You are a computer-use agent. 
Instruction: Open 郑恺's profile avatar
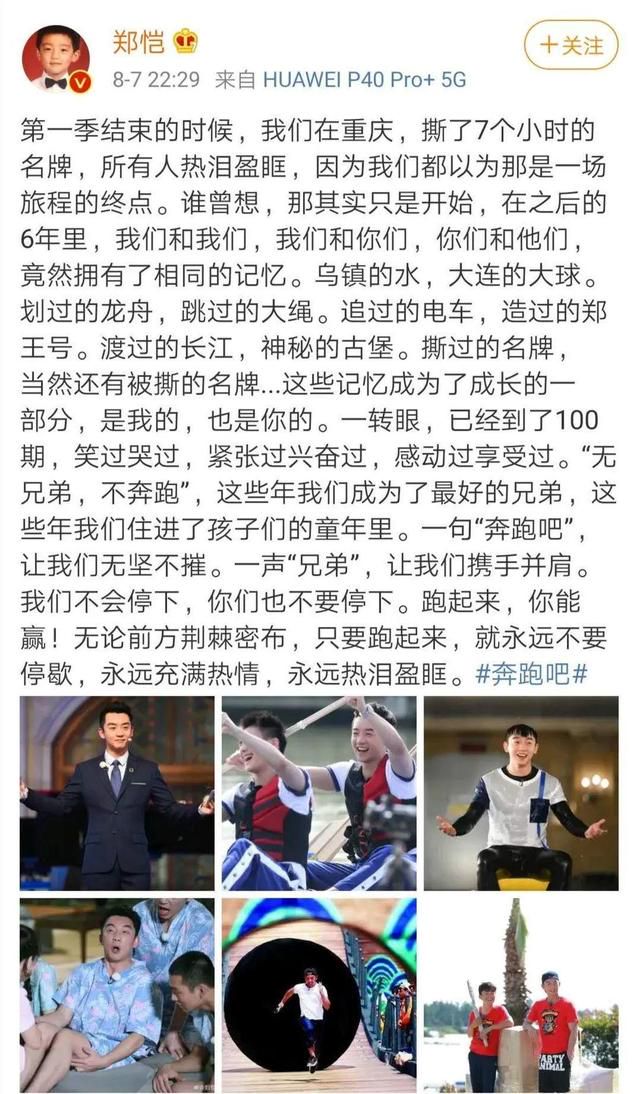pos(57,59)
